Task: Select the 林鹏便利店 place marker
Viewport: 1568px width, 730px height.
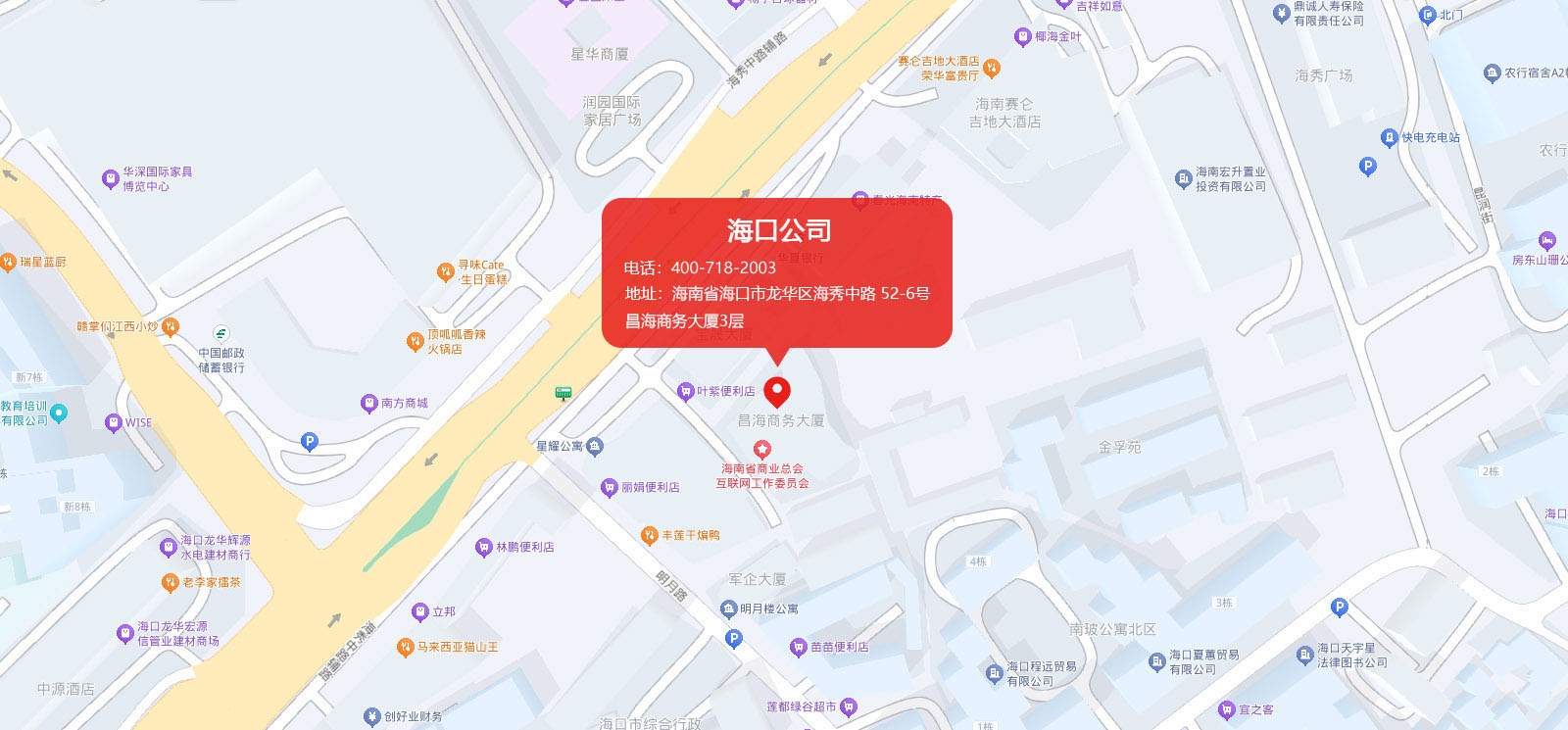Action: pyautogui.click(x=483, y=547)
